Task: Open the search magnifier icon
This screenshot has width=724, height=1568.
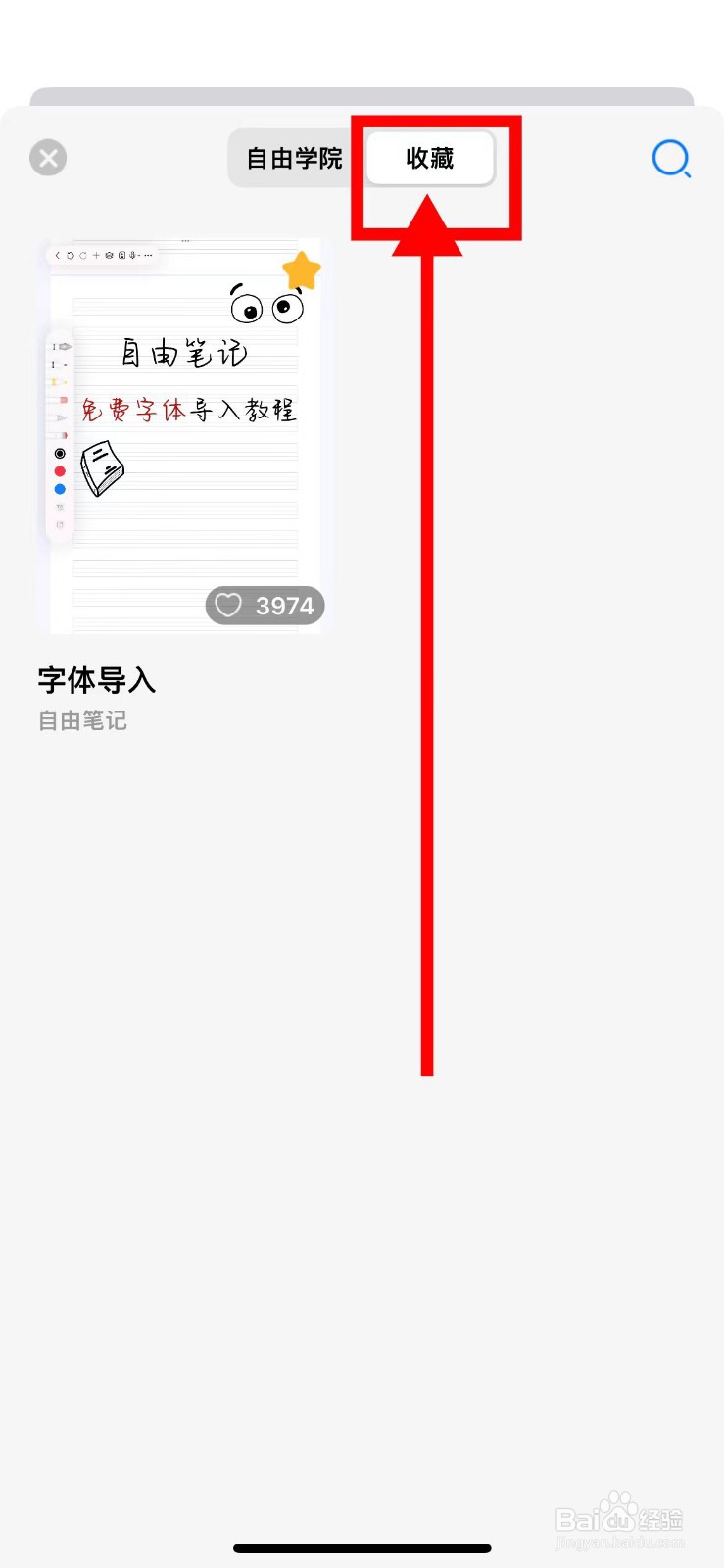Action: [x=672, y=158]
